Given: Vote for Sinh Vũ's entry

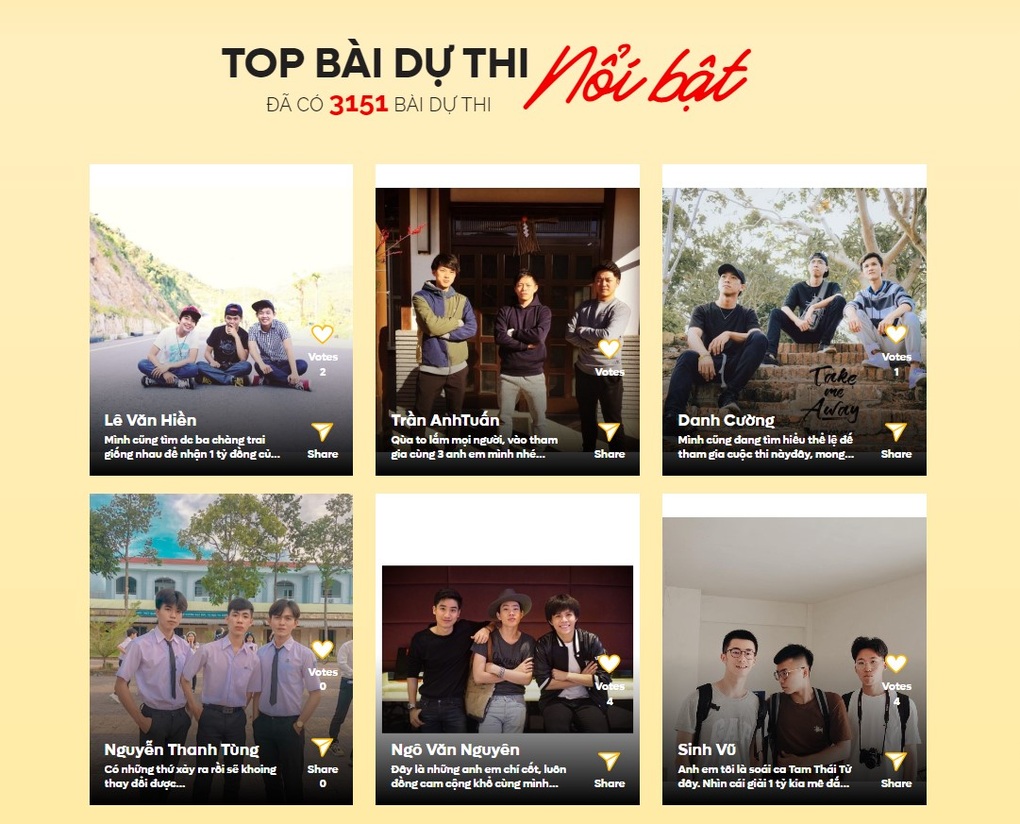Looking at the screenshot, I should click(x=896, y=664).
